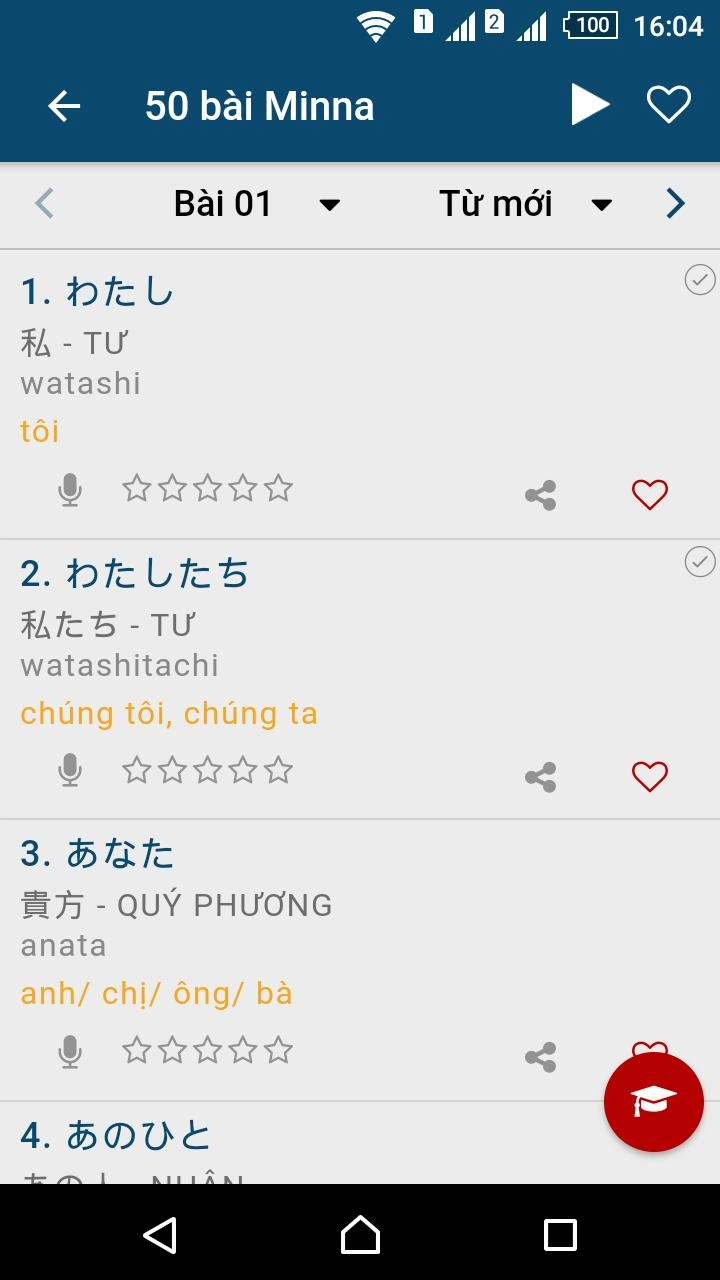This screenshot has width=720, height=1280.
Task: Open the graduation cap practice button
Action: (x=654, y=1102)
